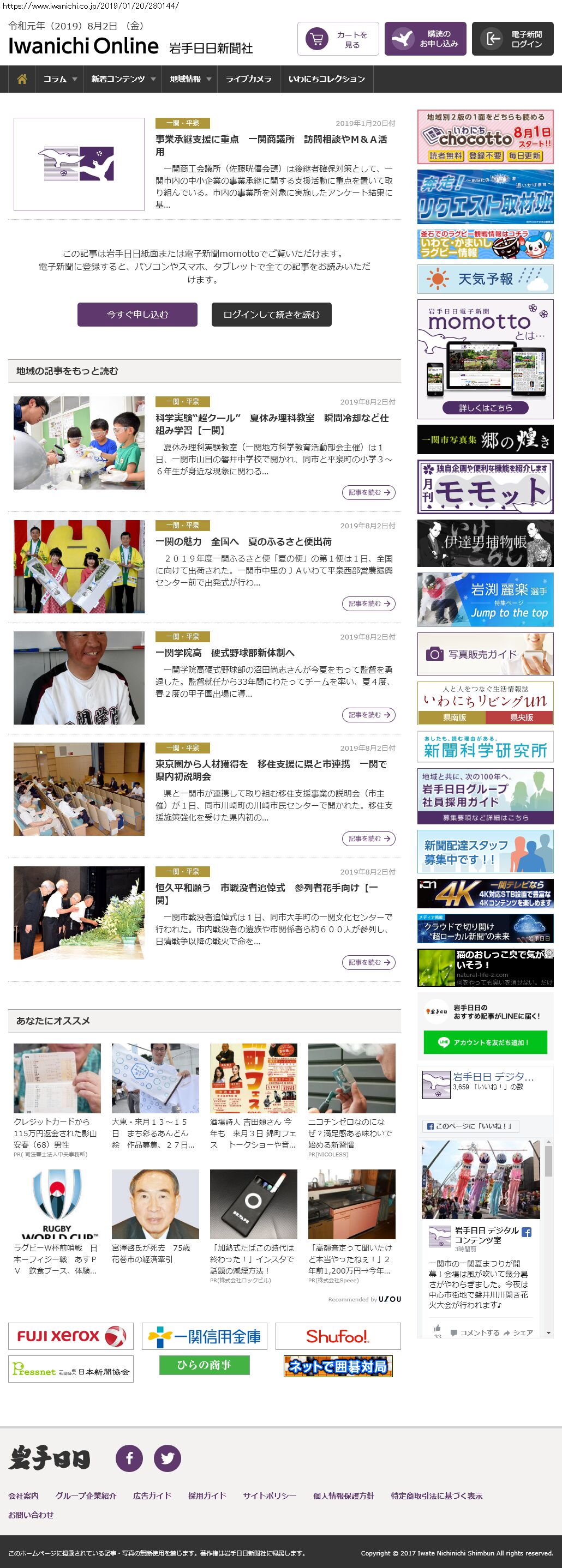
Task: Open 個人情報保護方針 footer link
Action: coord(343,1495)
